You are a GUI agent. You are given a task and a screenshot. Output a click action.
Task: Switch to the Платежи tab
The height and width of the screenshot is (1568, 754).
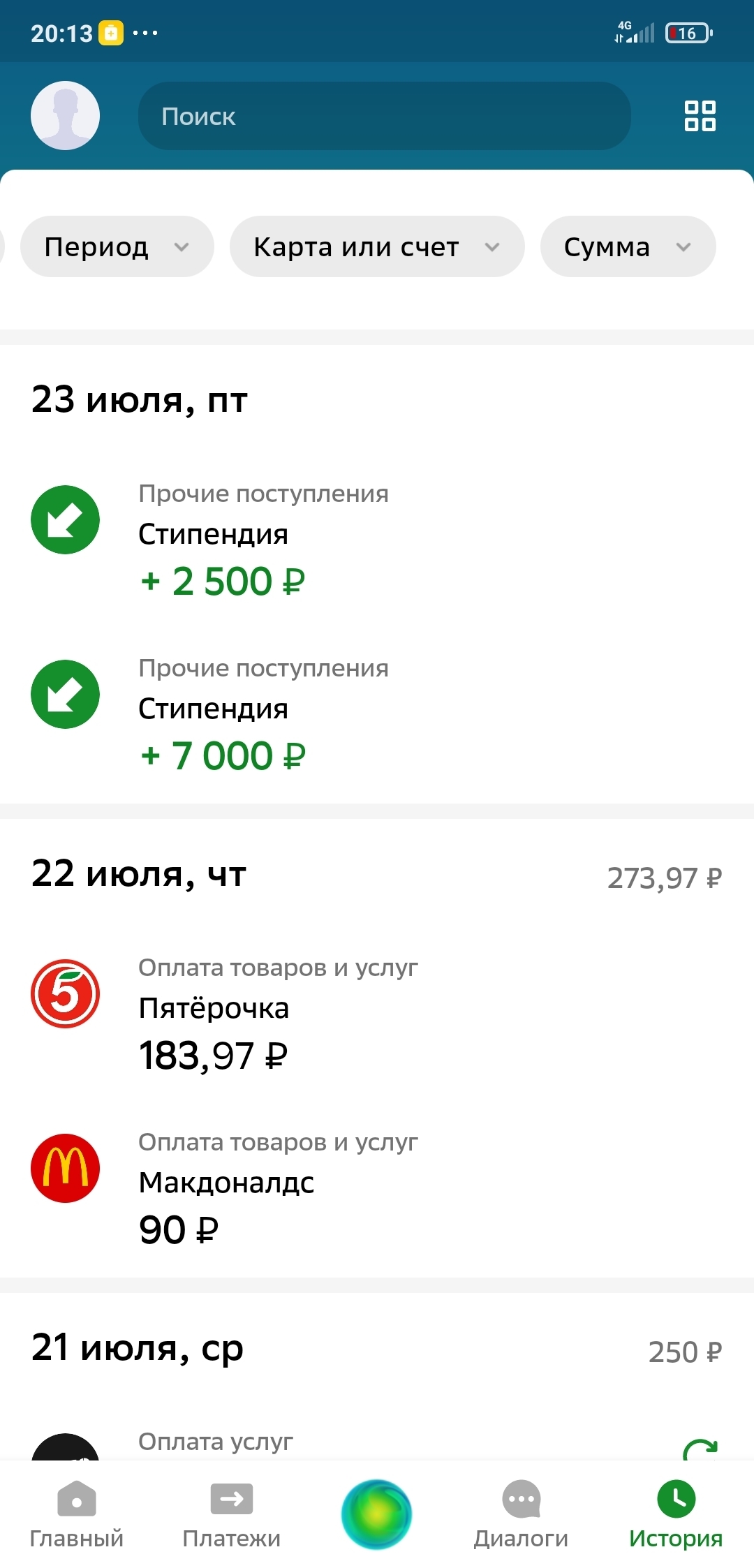231,1514
